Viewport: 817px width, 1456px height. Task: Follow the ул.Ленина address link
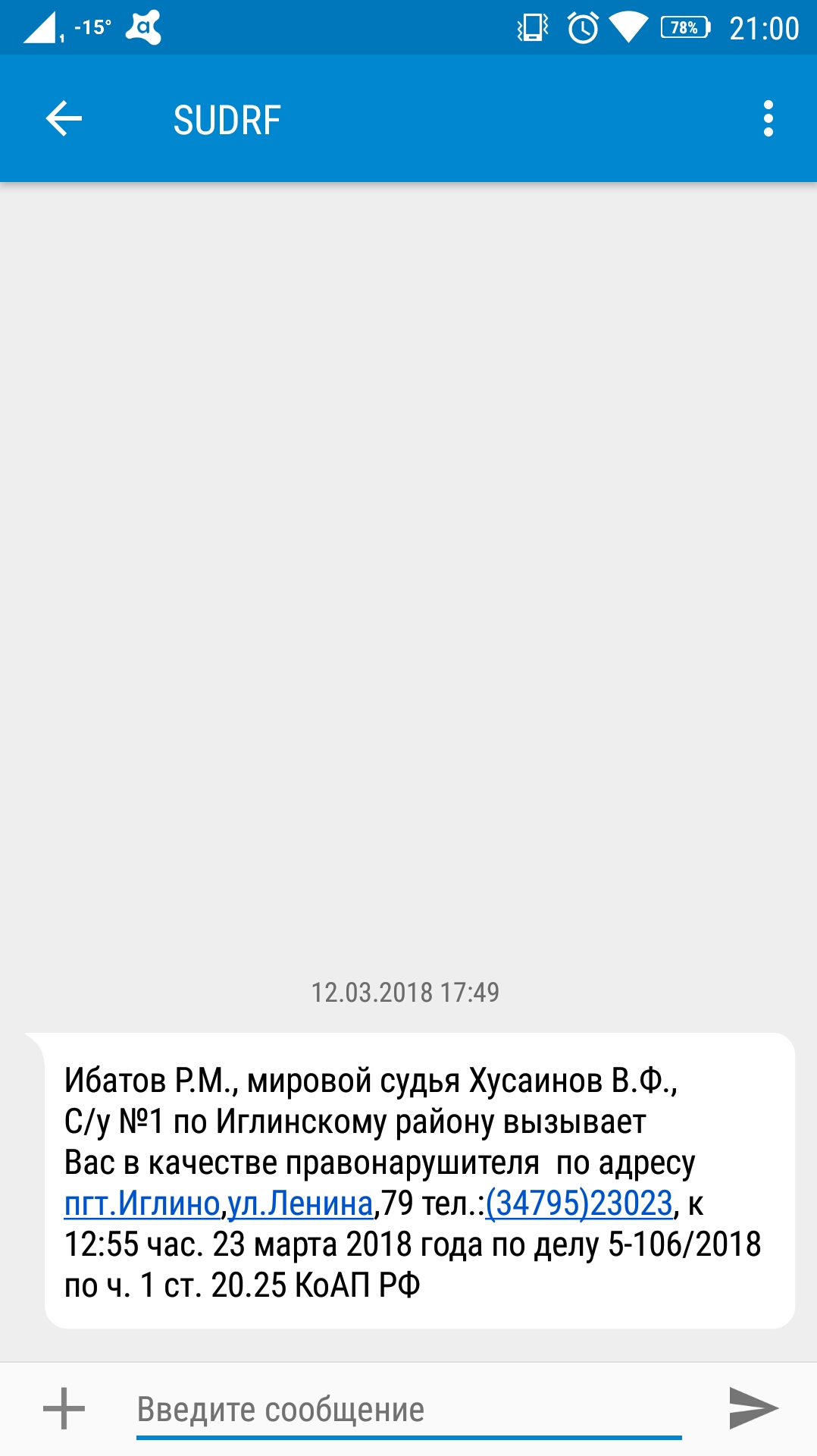point(300,1203)
